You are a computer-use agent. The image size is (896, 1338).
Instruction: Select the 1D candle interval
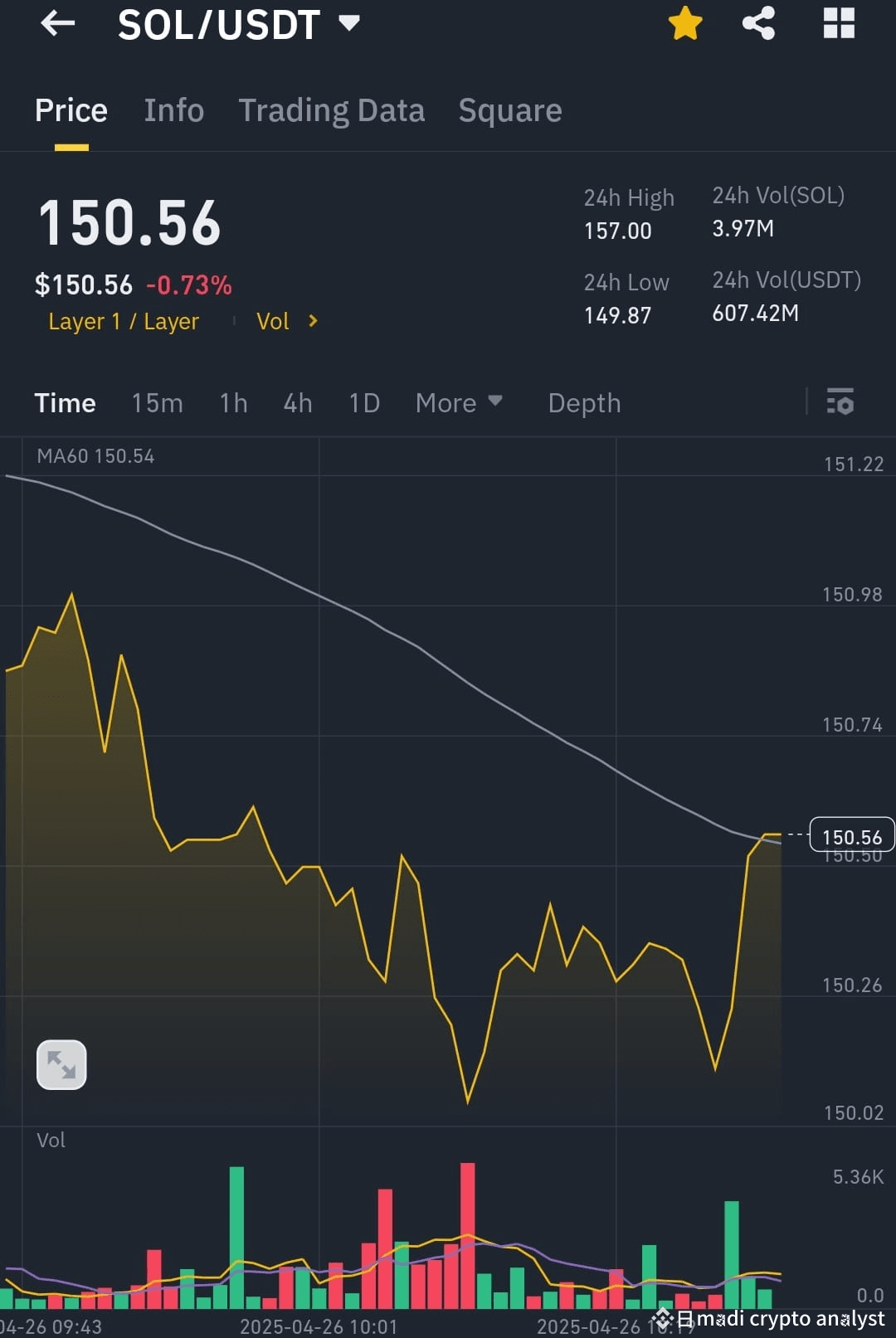(363, 402)
